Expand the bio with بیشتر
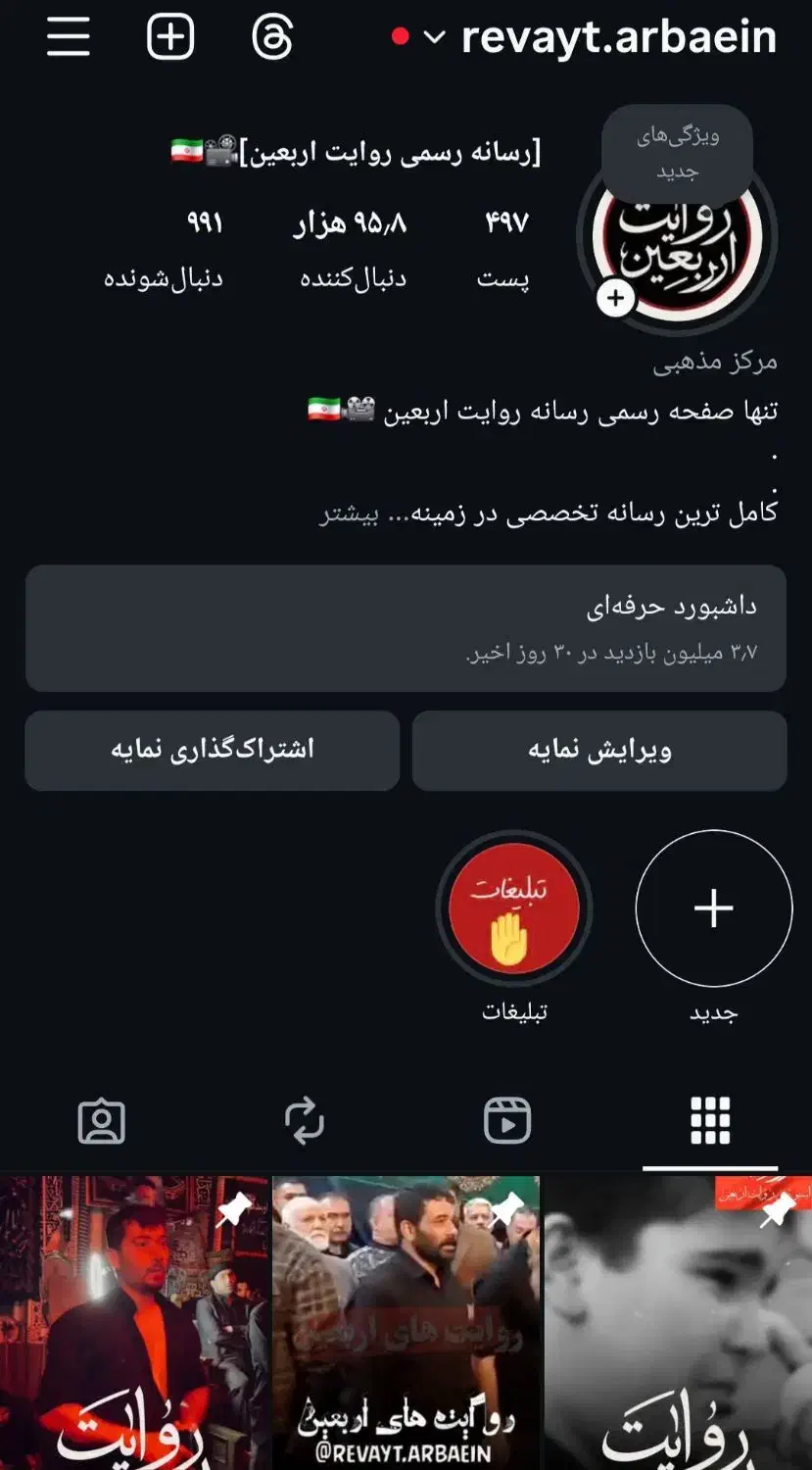Image resolution: width=812 pixels, height=1470 pixels. 349,514
